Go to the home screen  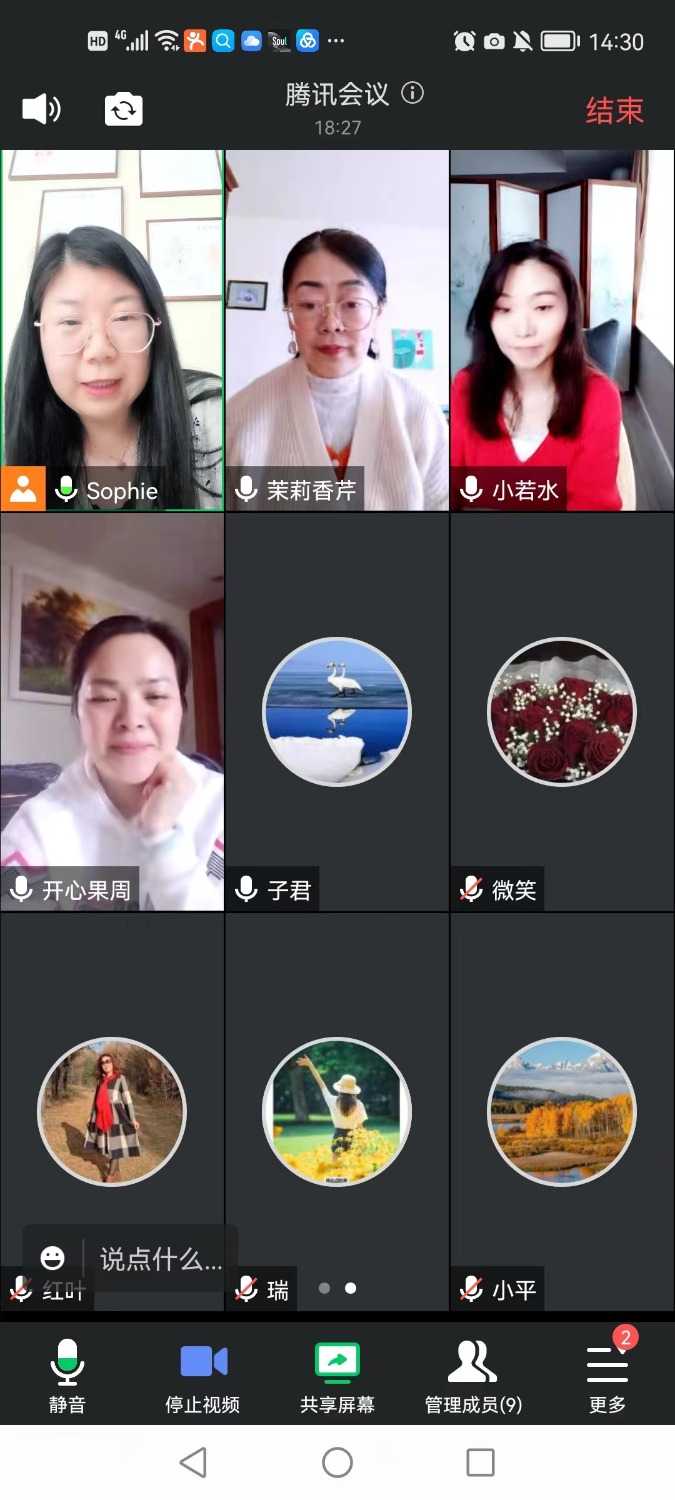(x=337, y=1462)
